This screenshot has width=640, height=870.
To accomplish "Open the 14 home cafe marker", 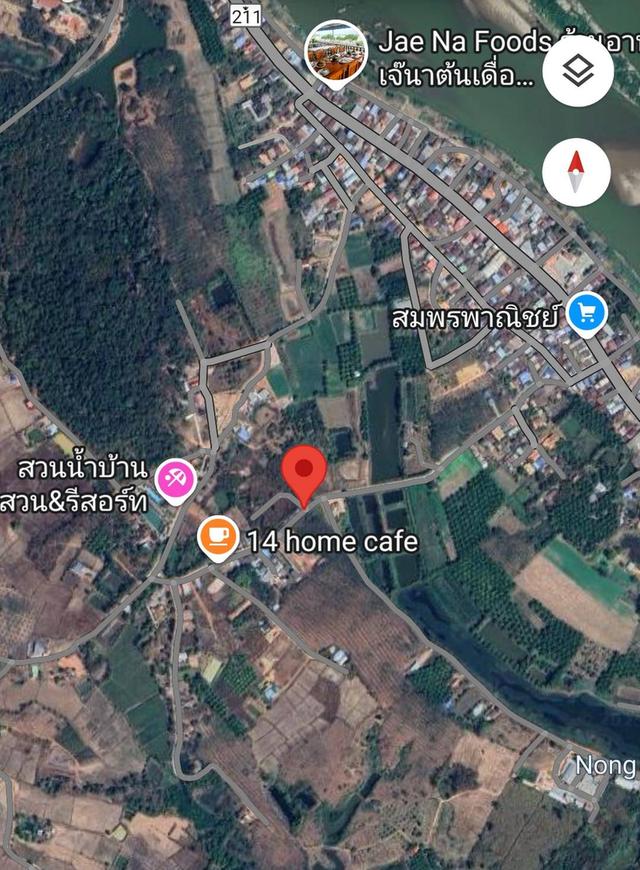I will point(218,538).
